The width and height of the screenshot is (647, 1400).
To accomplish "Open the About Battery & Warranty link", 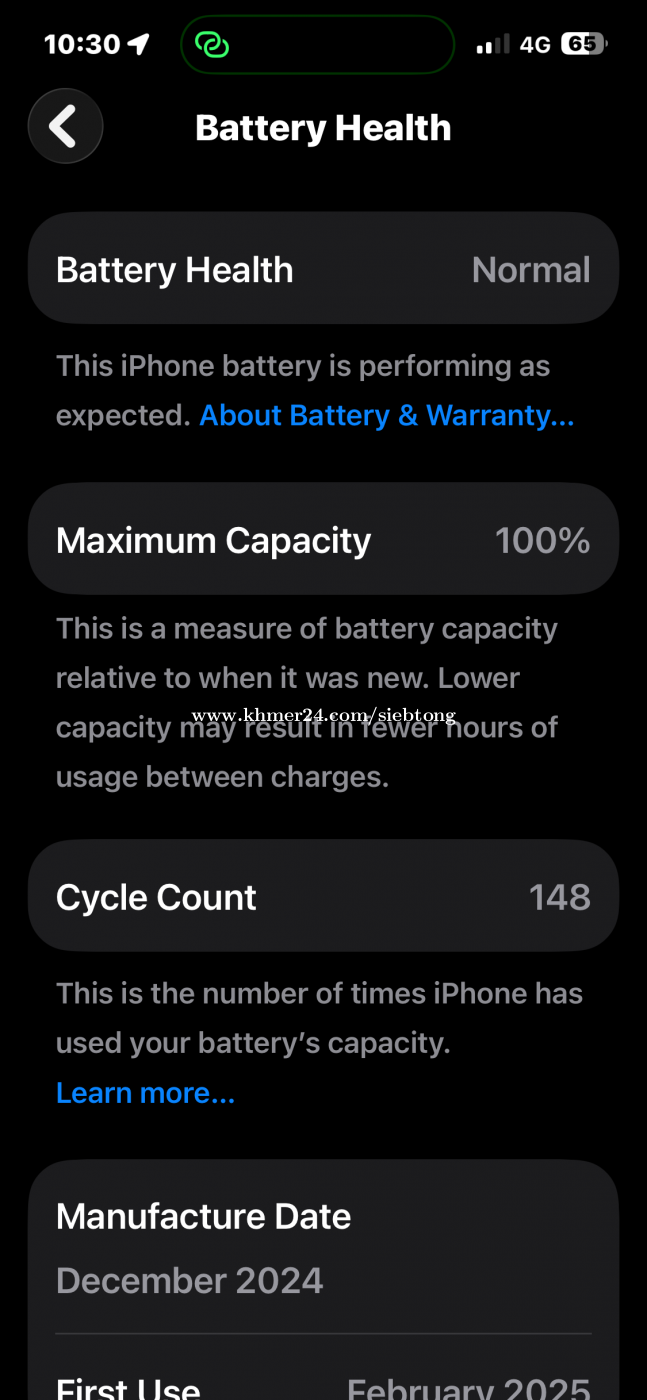I will point(387,416).
